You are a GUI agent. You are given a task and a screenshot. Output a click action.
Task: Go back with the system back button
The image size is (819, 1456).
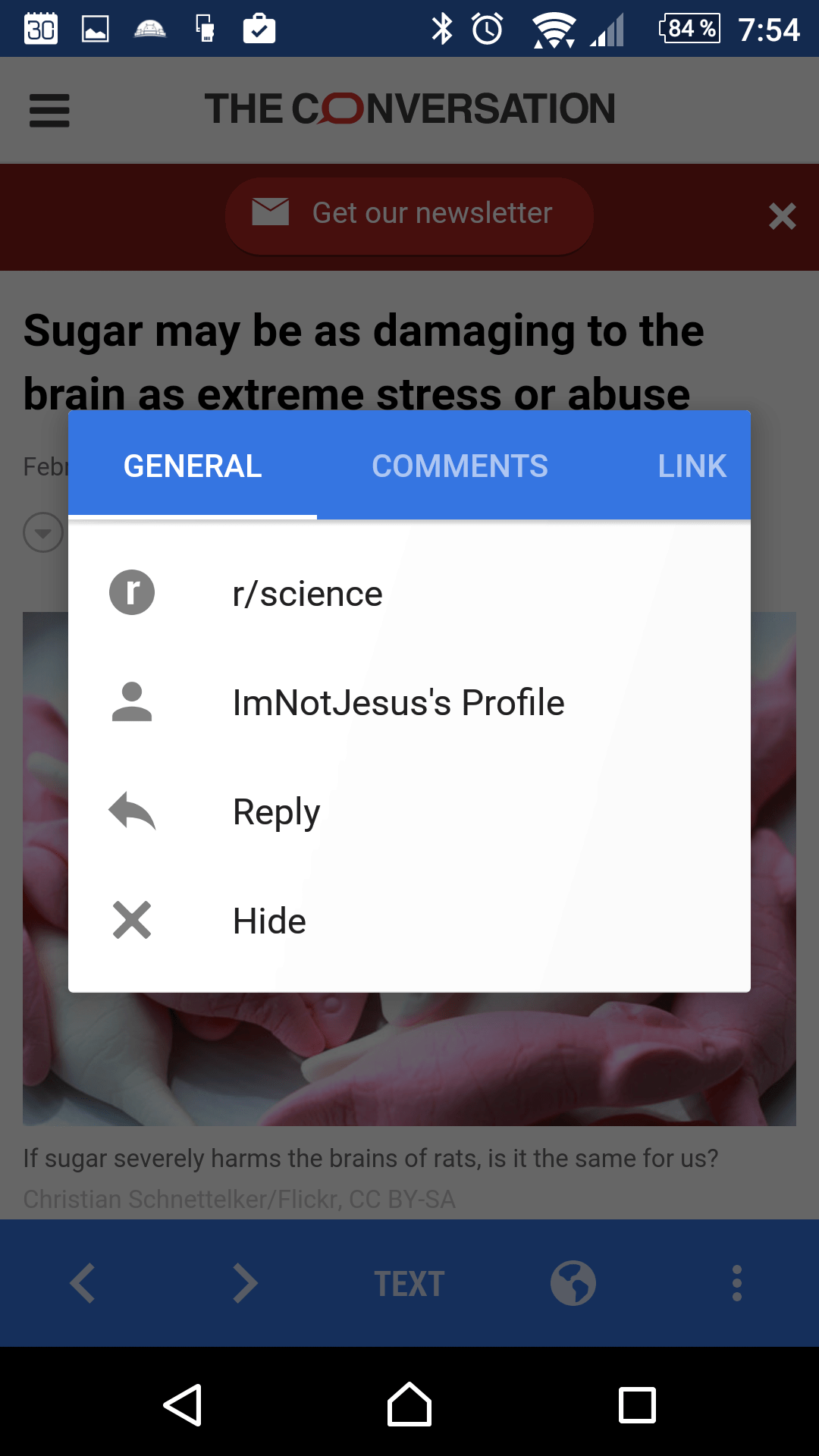(183, 1405)
